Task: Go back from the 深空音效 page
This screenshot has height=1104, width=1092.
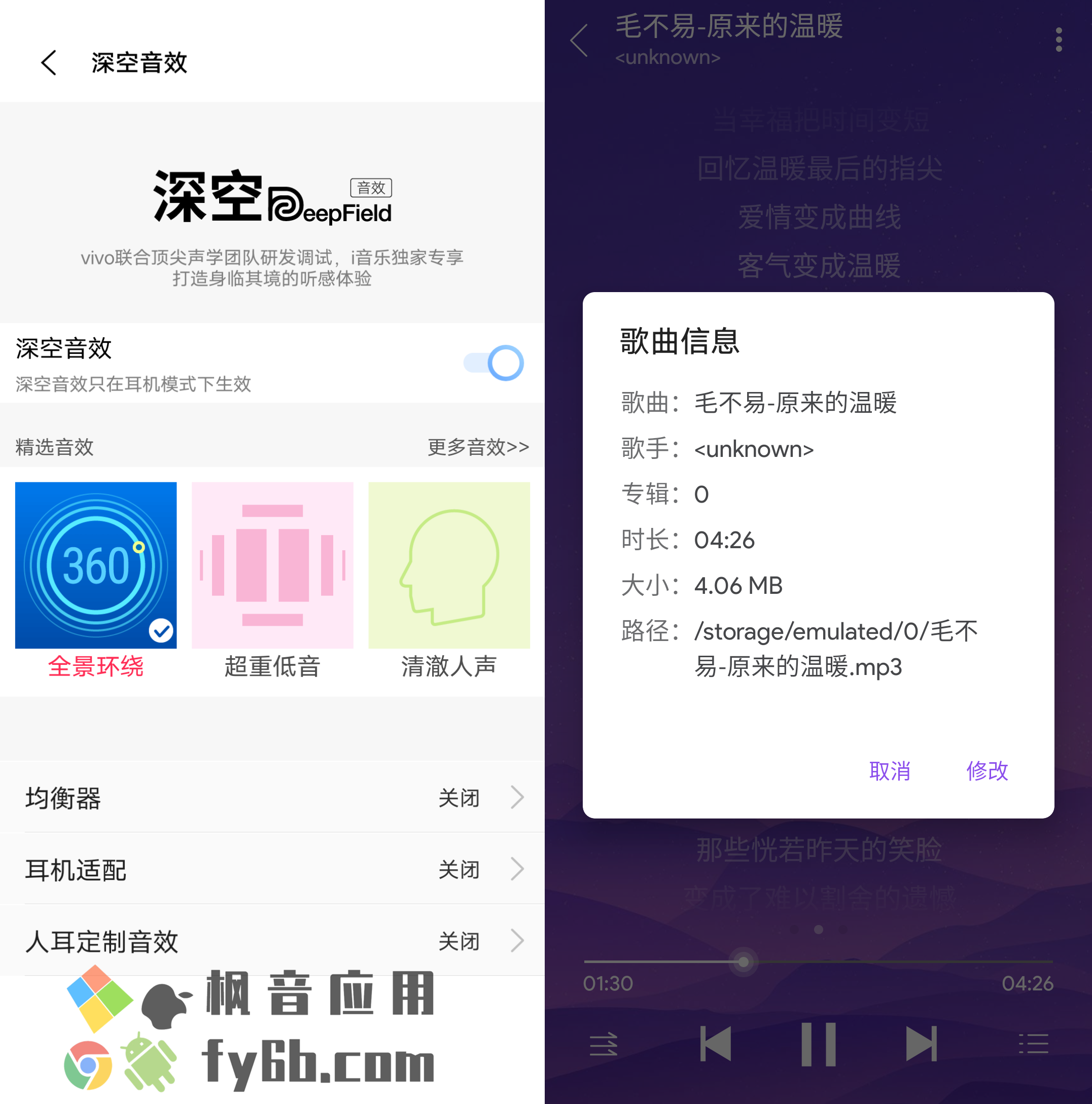Action: 49,62
